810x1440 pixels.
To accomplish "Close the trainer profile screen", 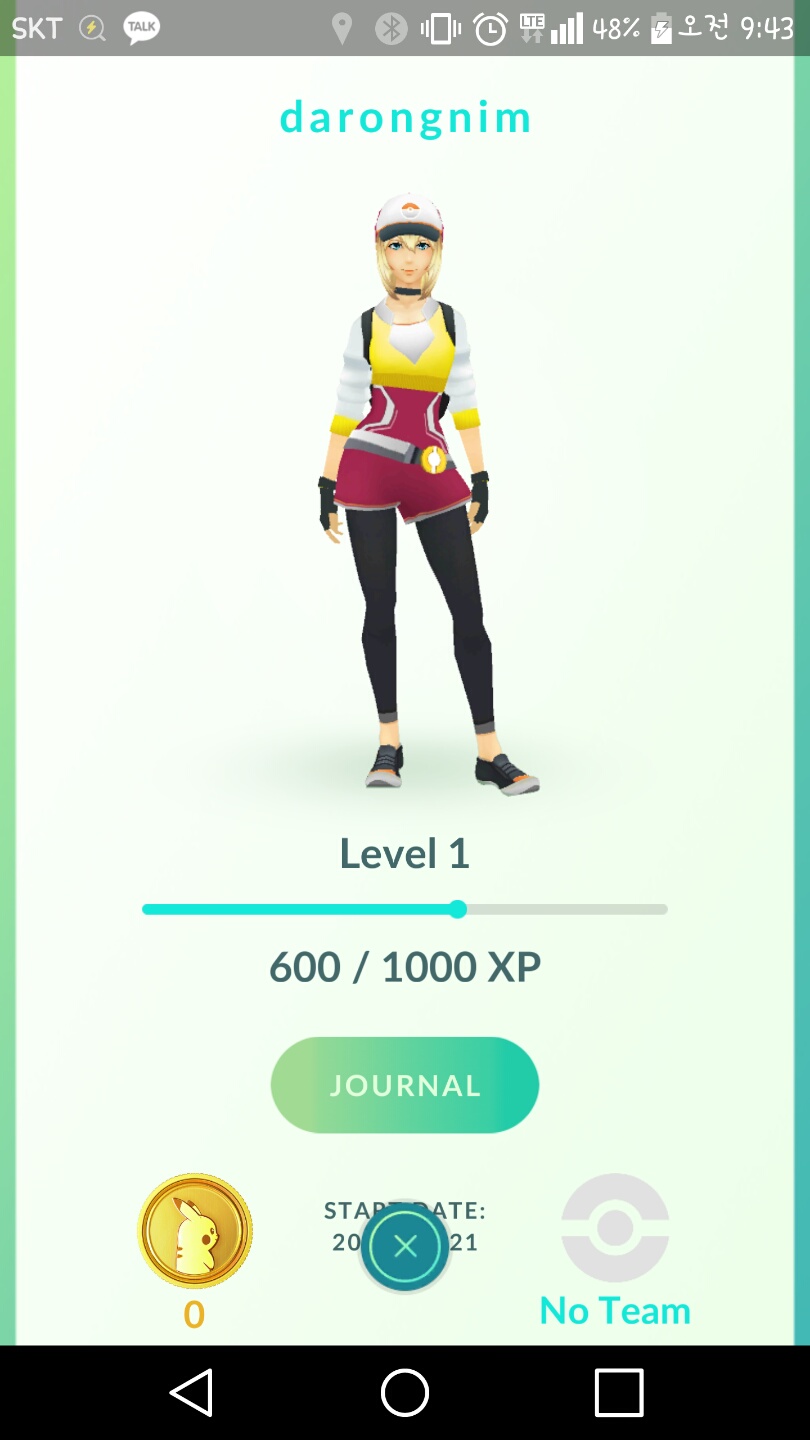I will 405,1246.
